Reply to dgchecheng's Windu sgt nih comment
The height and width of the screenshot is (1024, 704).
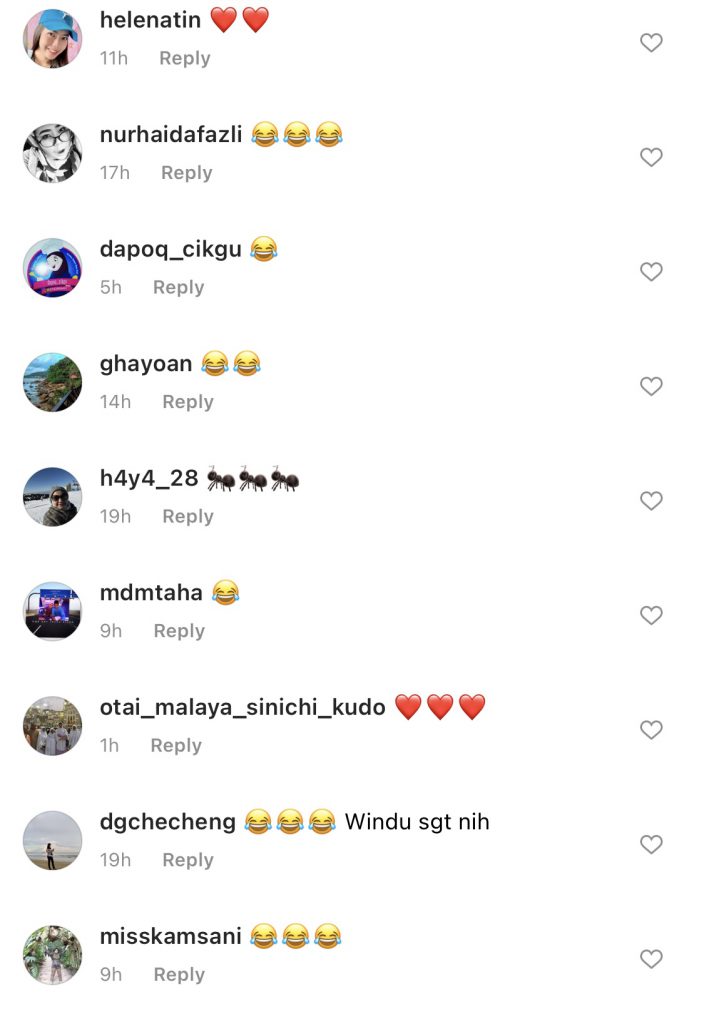coord(187,860)
